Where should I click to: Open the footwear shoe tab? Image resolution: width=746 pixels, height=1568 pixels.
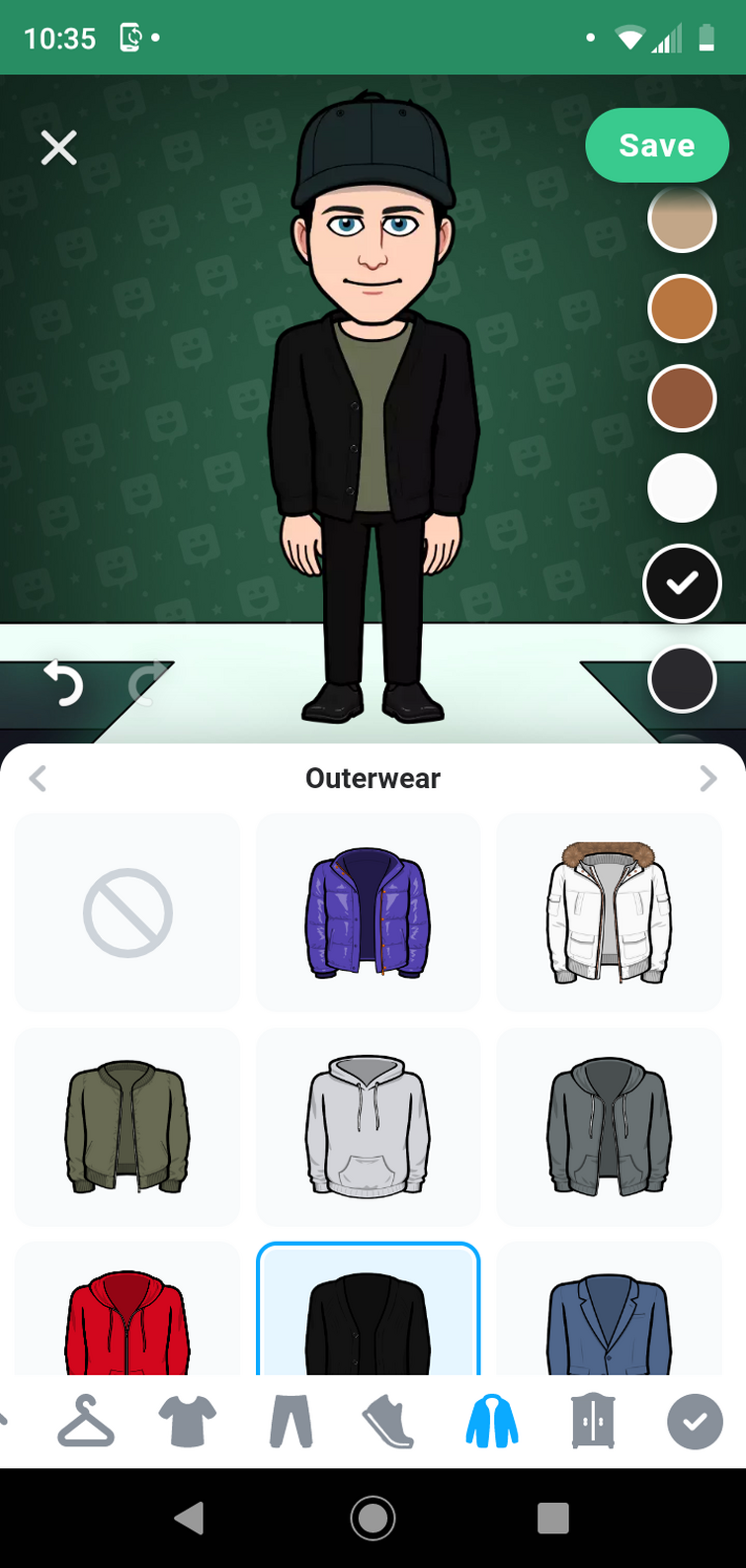[x=387, y=1422]
